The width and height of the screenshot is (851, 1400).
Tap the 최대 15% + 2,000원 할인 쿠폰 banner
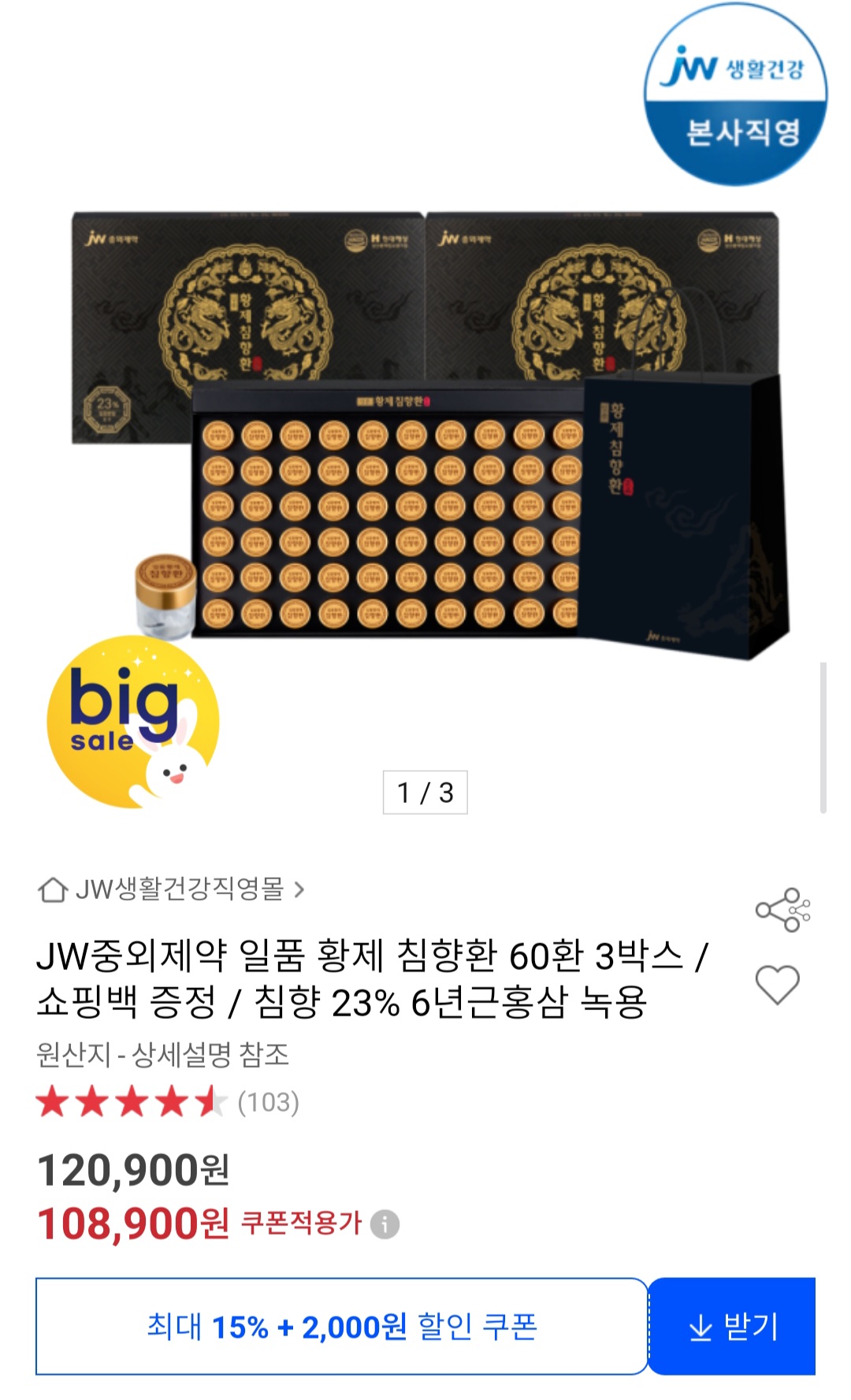pyautogui.click(x=342, y=1327)
